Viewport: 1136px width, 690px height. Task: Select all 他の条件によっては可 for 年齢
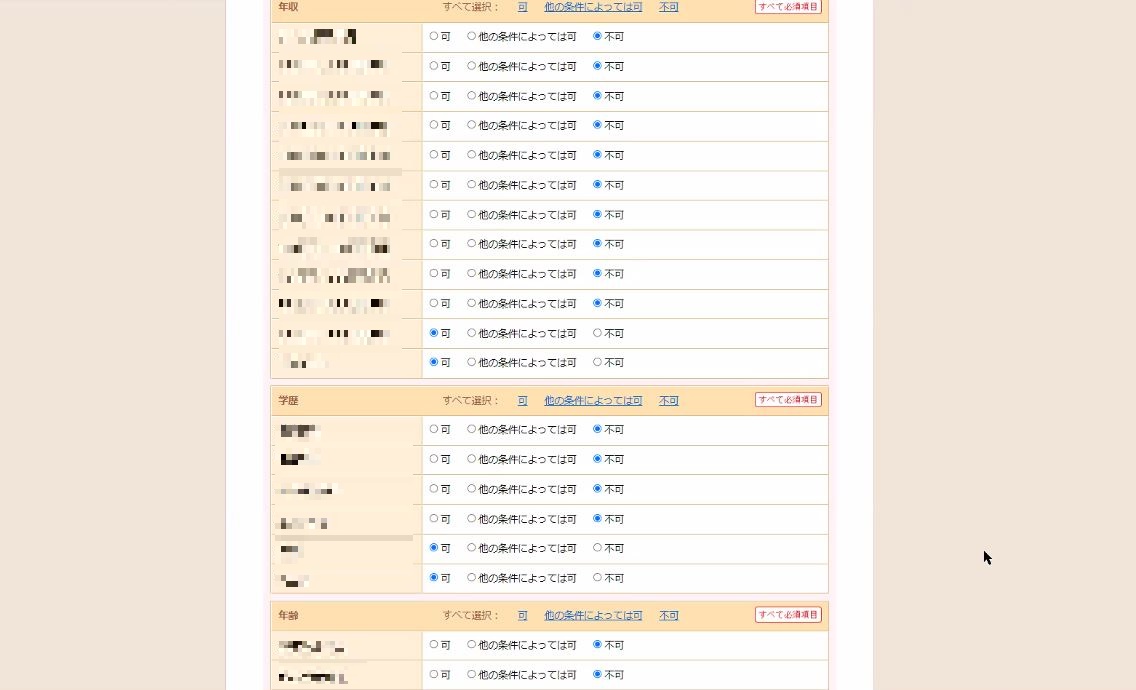tap(593, 616)
